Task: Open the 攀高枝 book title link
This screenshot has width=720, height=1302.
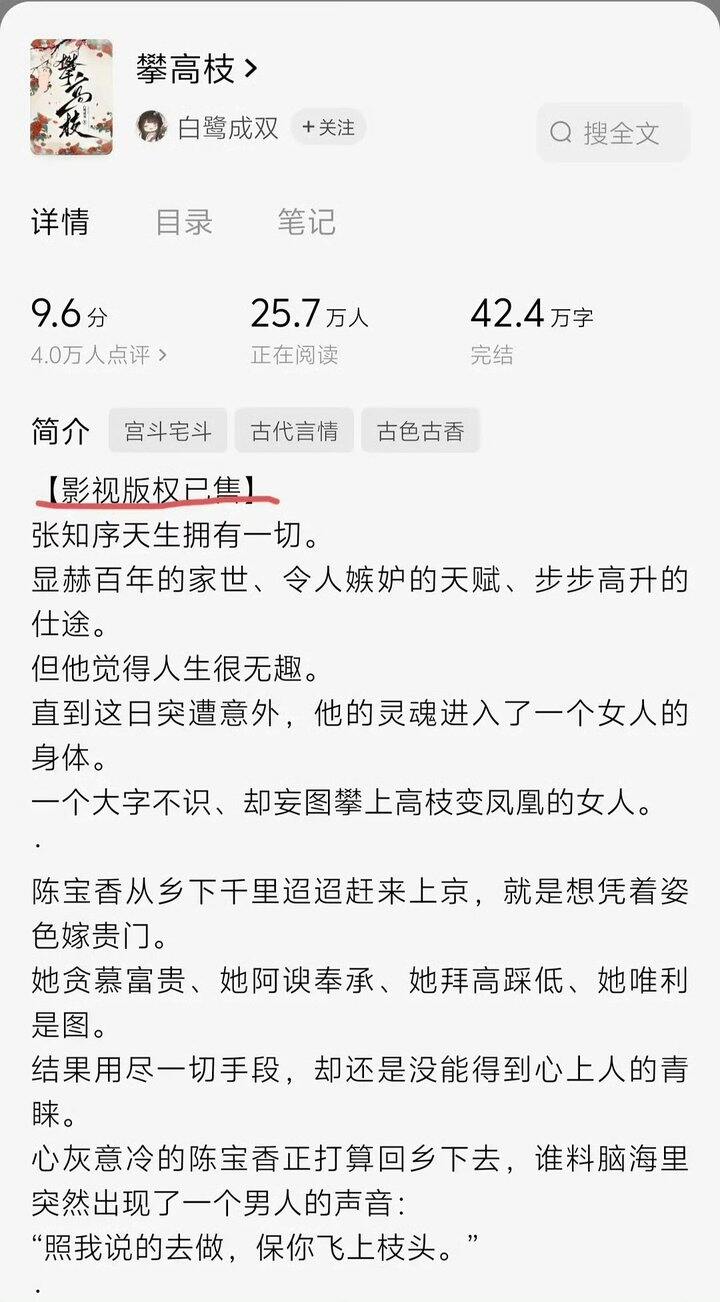Action: click(197, 68)
